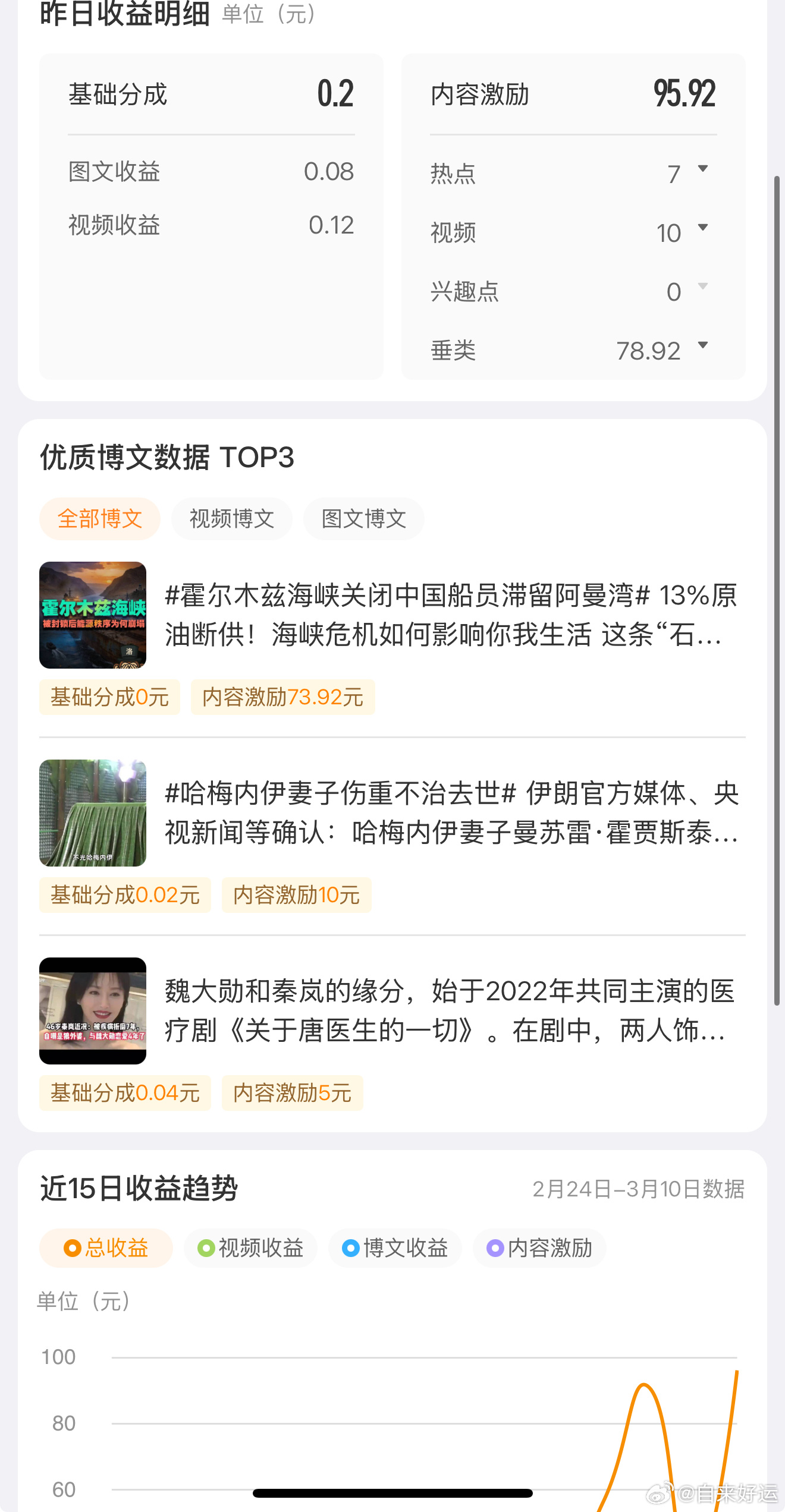This screenshot has width=785, height=1512.
Task: Click the 近15日收益趋势 chart area
Action: 392,1397
